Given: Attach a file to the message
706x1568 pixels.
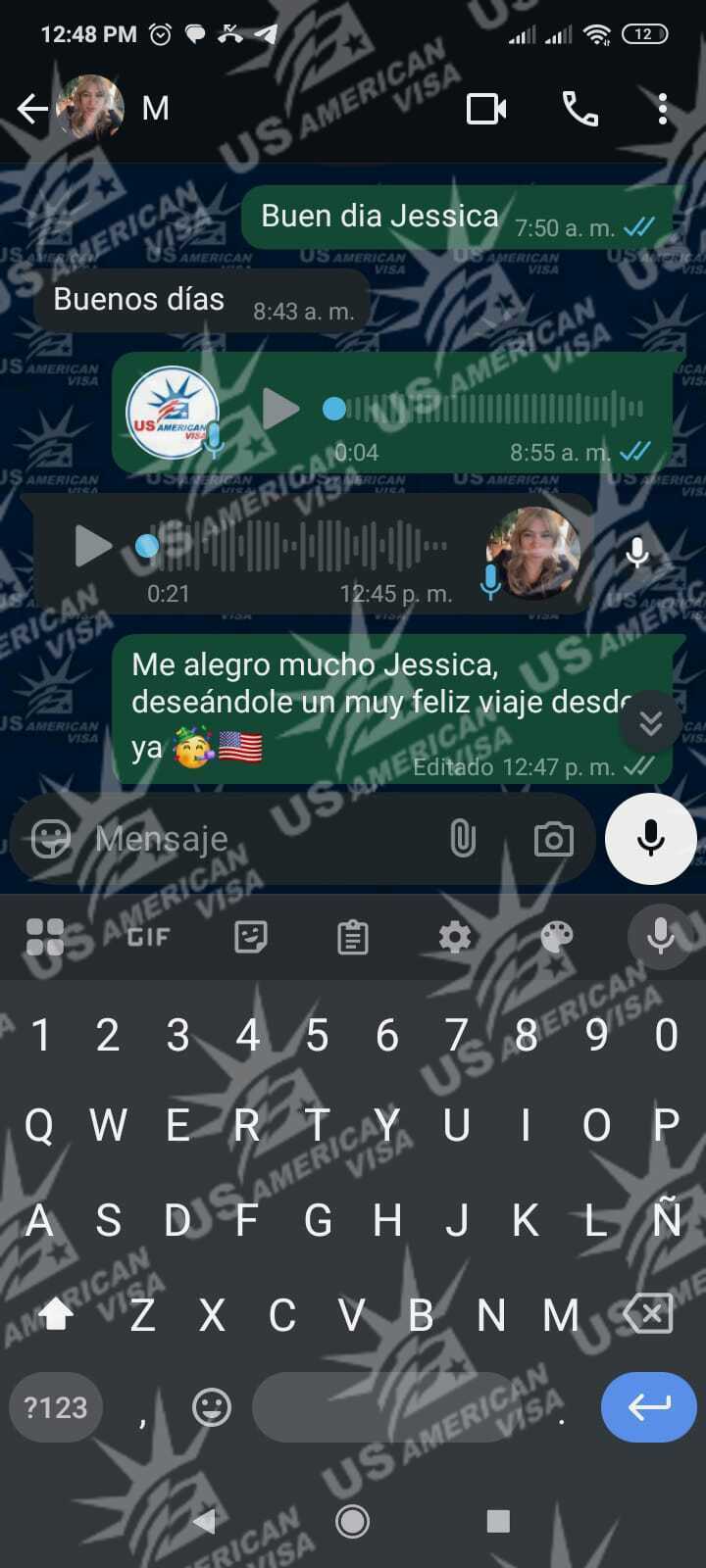Looking at the screenshot, I should [462, 839].
